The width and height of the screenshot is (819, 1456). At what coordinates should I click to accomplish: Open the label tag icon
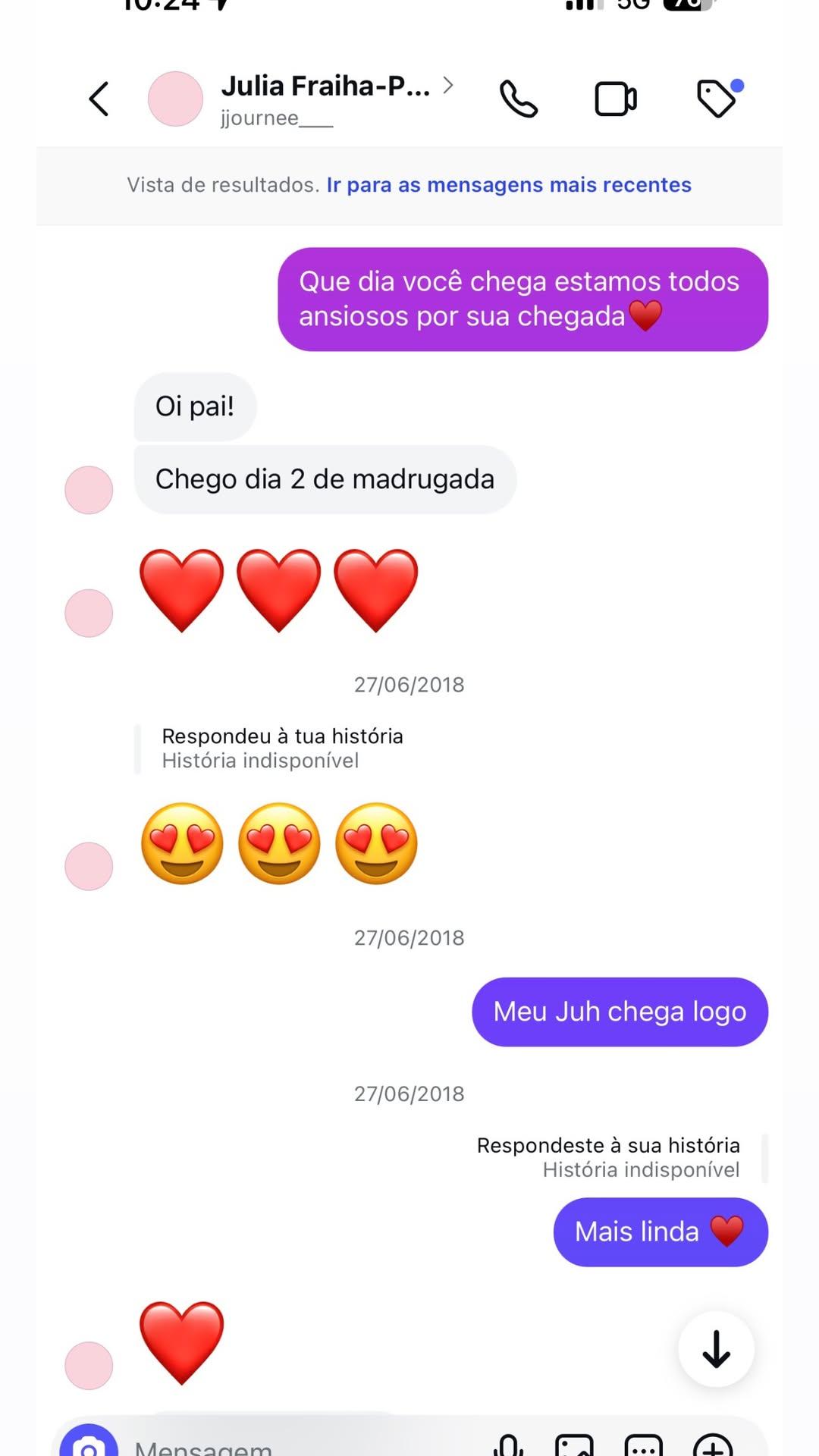[717, 99]
